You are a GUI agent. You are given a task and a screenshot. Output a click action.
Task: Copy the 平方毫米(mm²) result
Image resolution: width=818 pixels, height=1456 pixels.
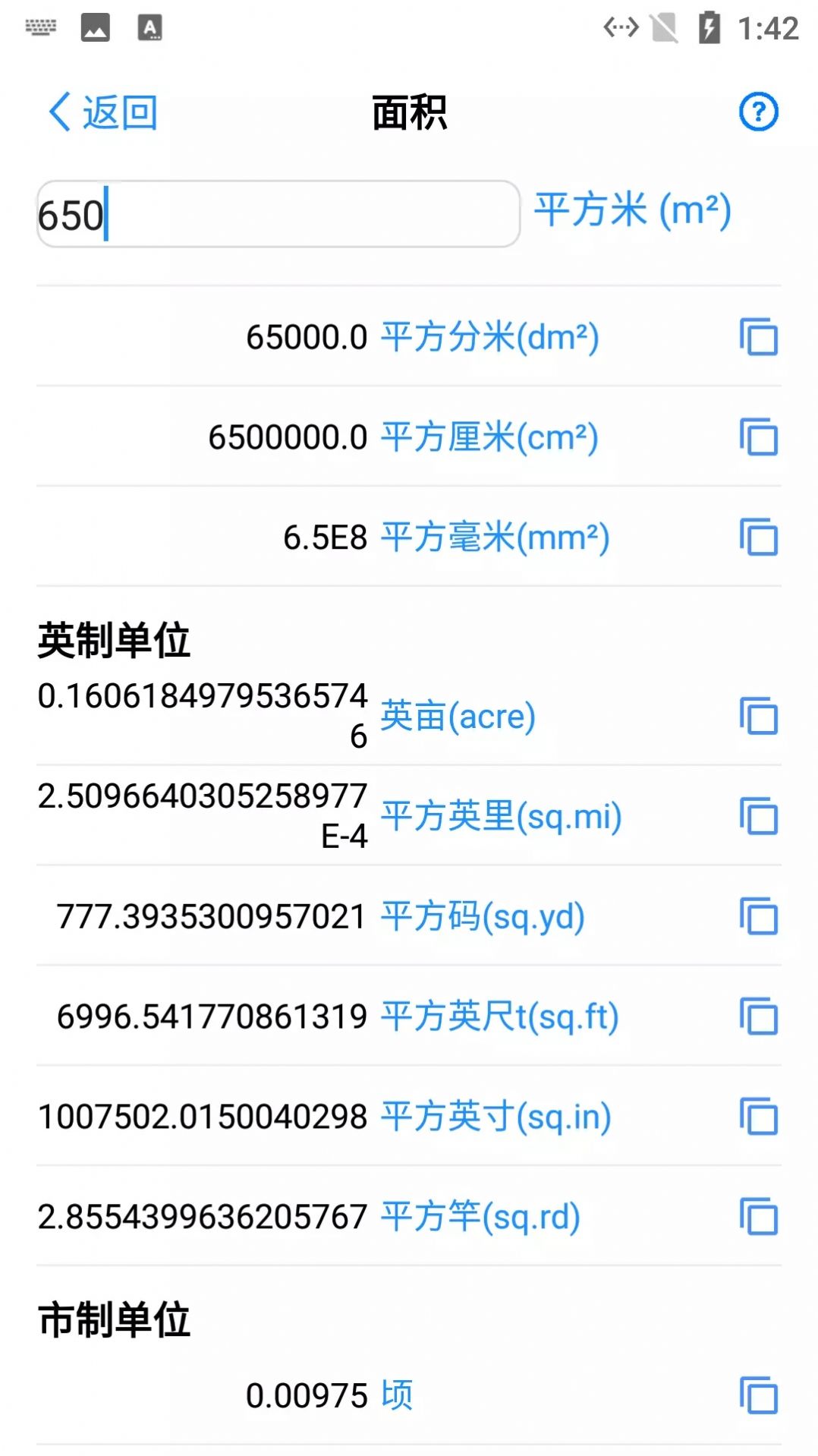760,537
